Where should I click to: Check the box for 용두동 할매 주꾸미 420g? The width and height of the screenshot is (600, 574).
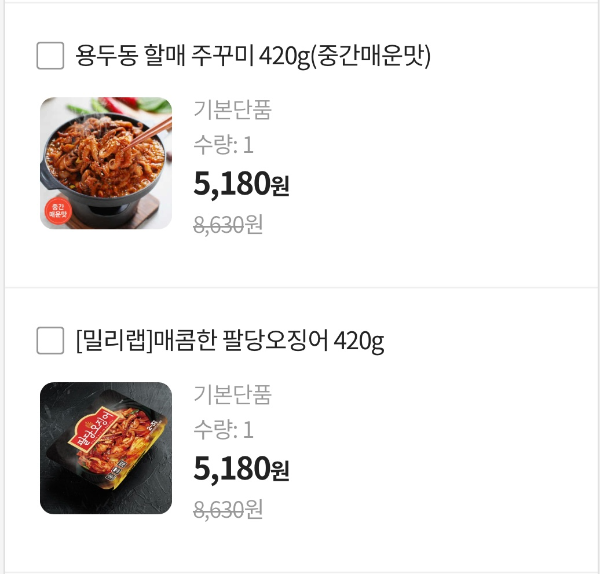click(x=50, y=56)
